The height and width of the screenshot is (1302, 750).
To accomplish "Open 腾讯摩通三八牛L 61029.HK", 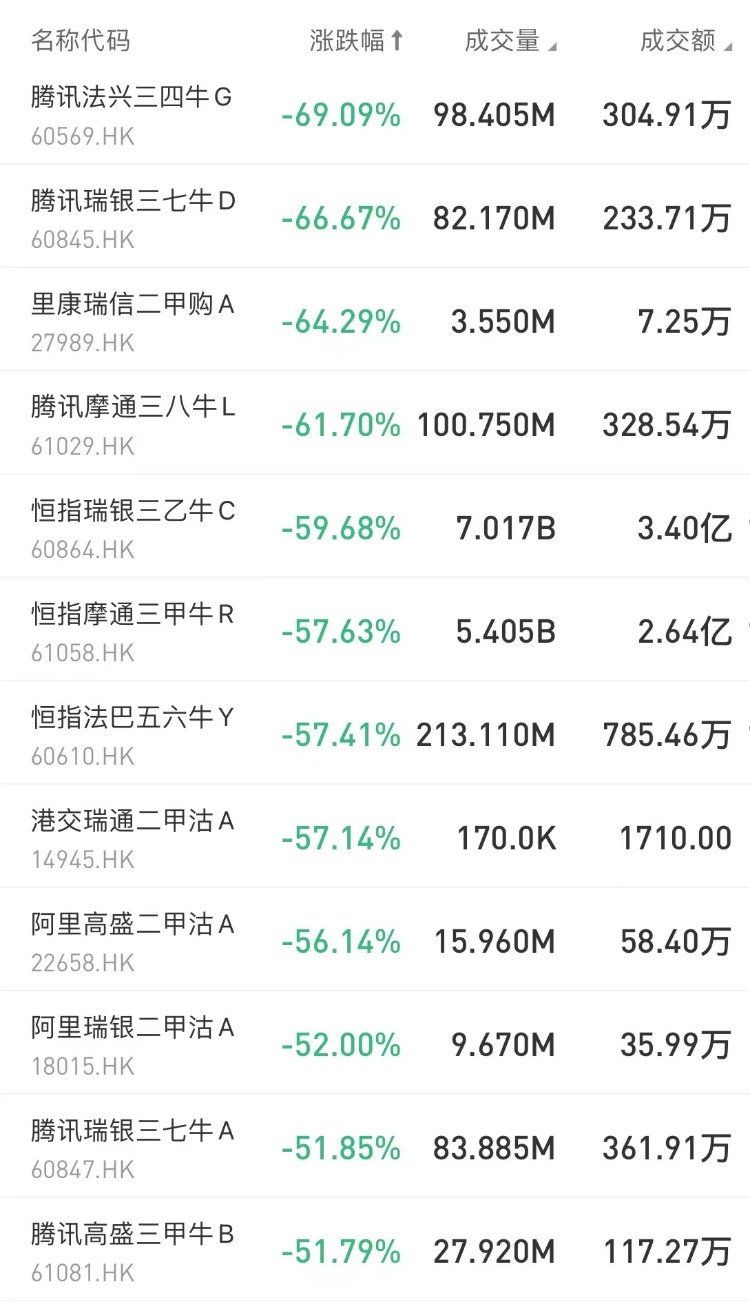I will click(375, 424).
